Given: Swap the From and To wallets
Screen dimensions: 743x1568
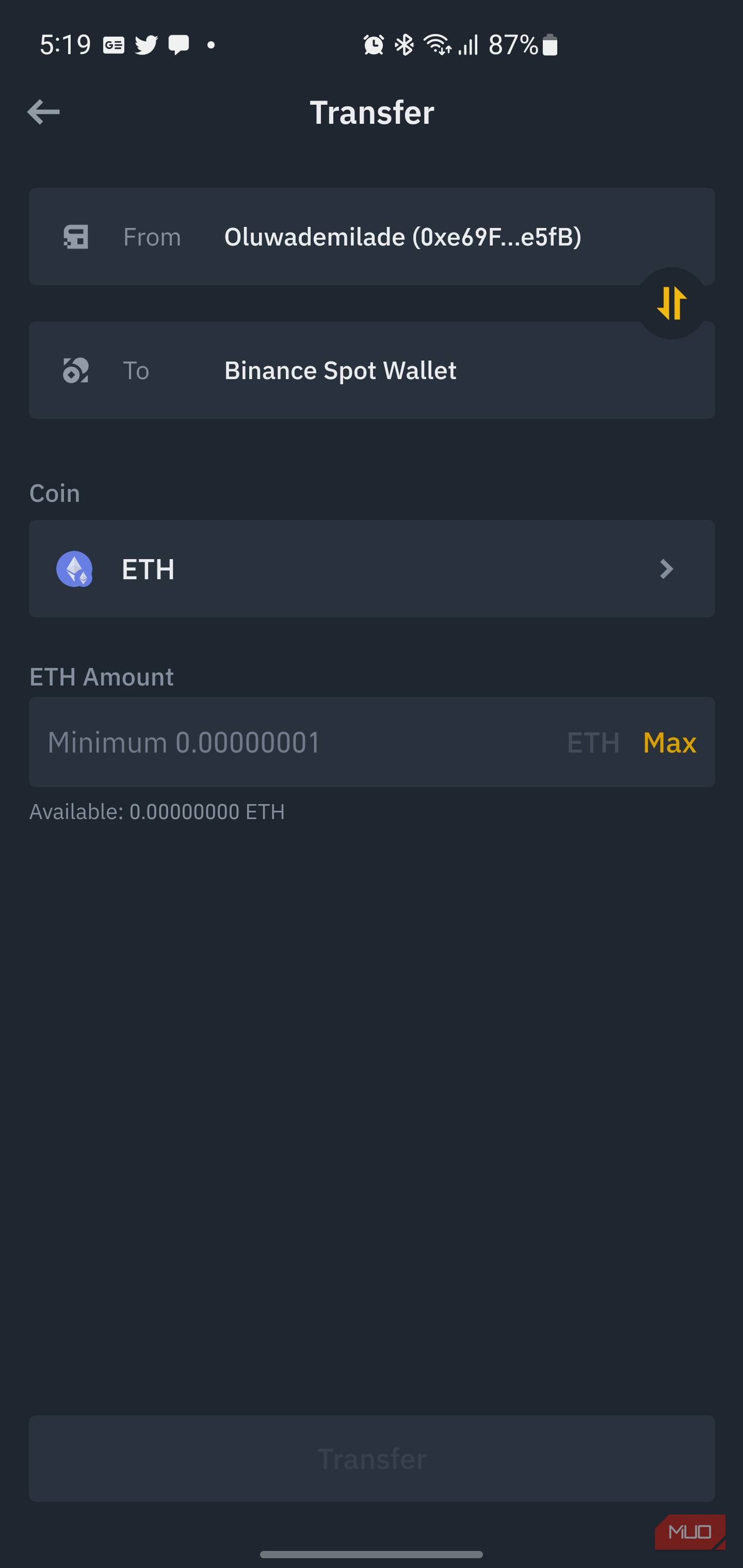Looking at the screenshot, I should pyautogui.click(x=671, y=303).
